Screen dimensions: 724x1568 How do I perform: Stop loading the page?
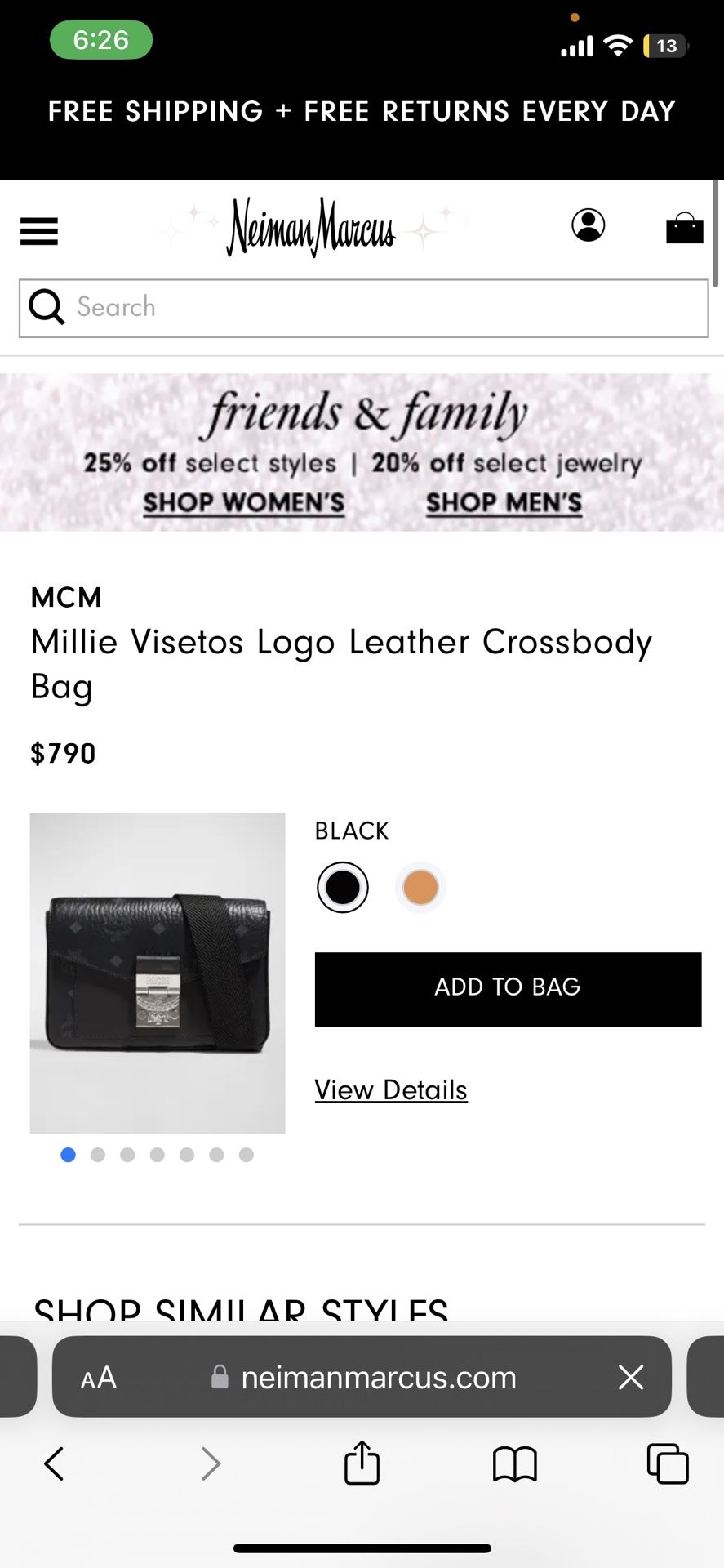click(x=630, y=1378)
